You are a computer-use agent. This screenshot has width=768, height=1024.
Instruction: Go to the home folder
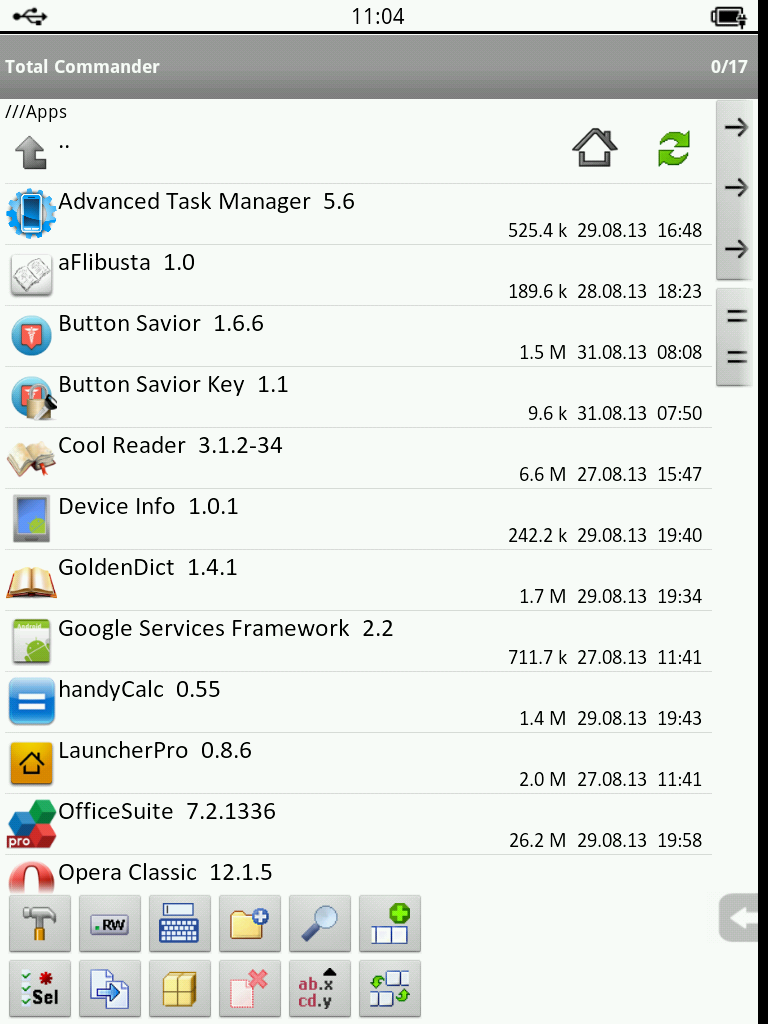tap(594, 149)
